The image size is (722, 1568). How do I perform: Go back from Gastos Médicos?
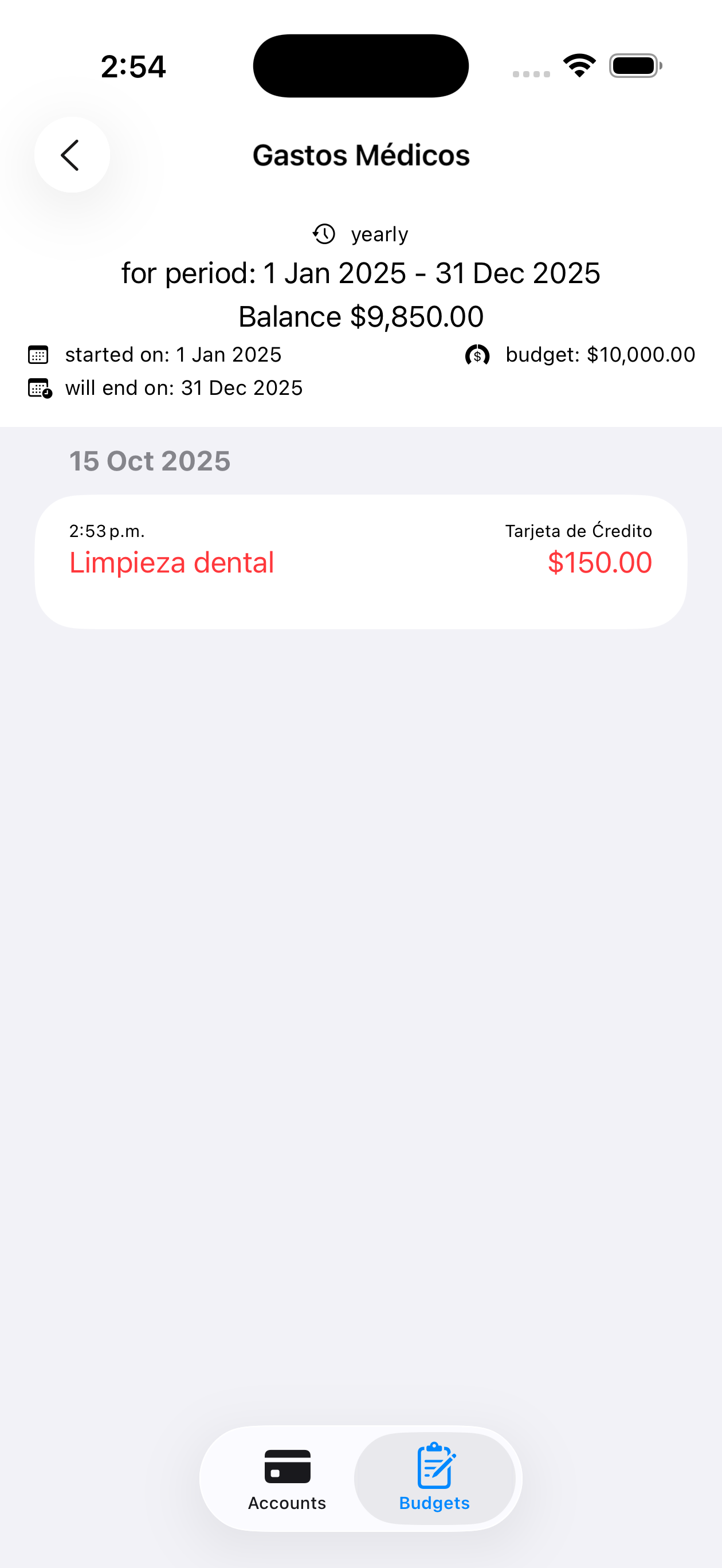pos(72,155)
